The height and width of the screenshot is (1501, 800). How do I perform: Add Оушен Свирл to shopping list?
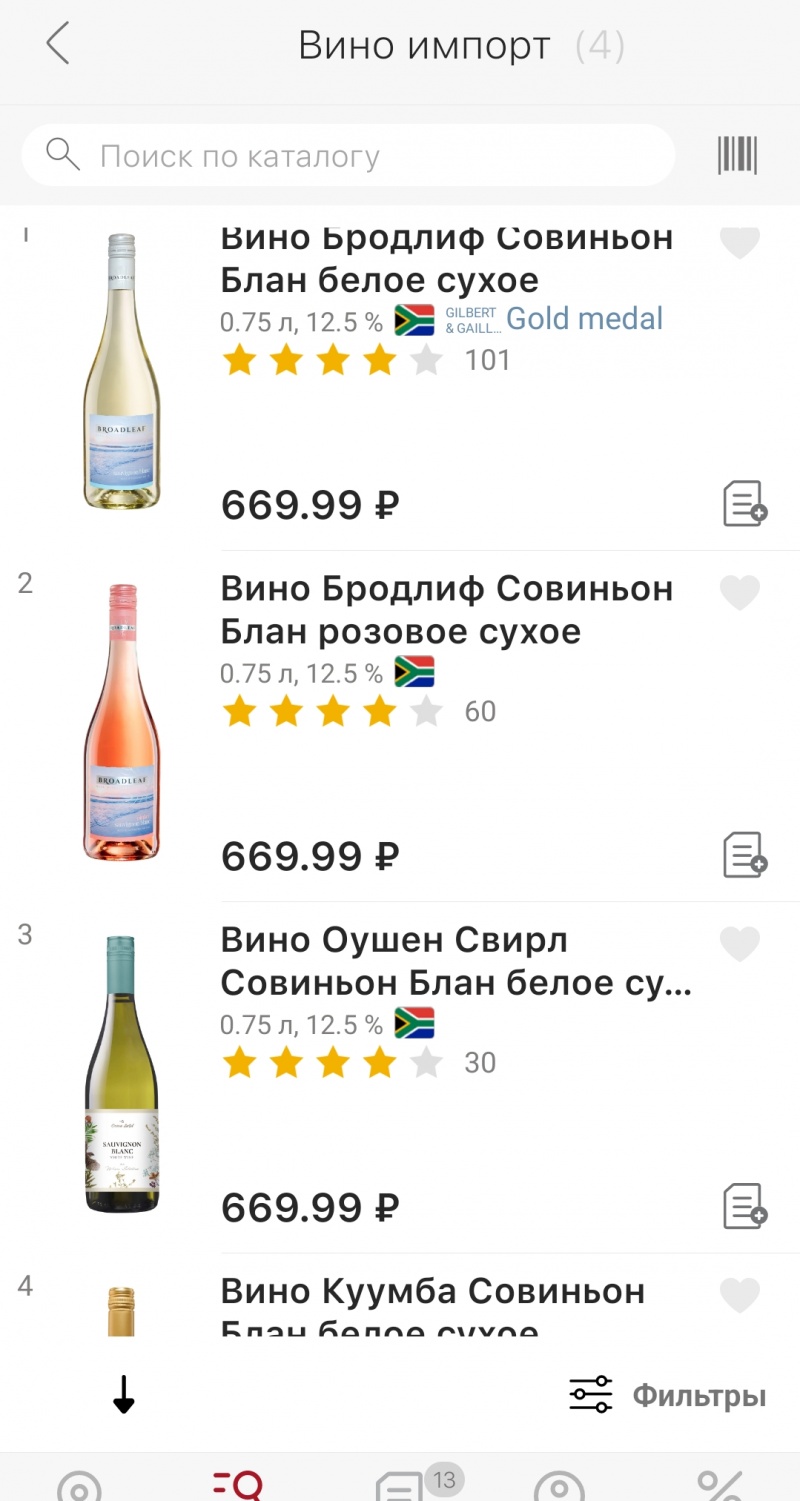pyautogui.click(x=745, y=1206)
